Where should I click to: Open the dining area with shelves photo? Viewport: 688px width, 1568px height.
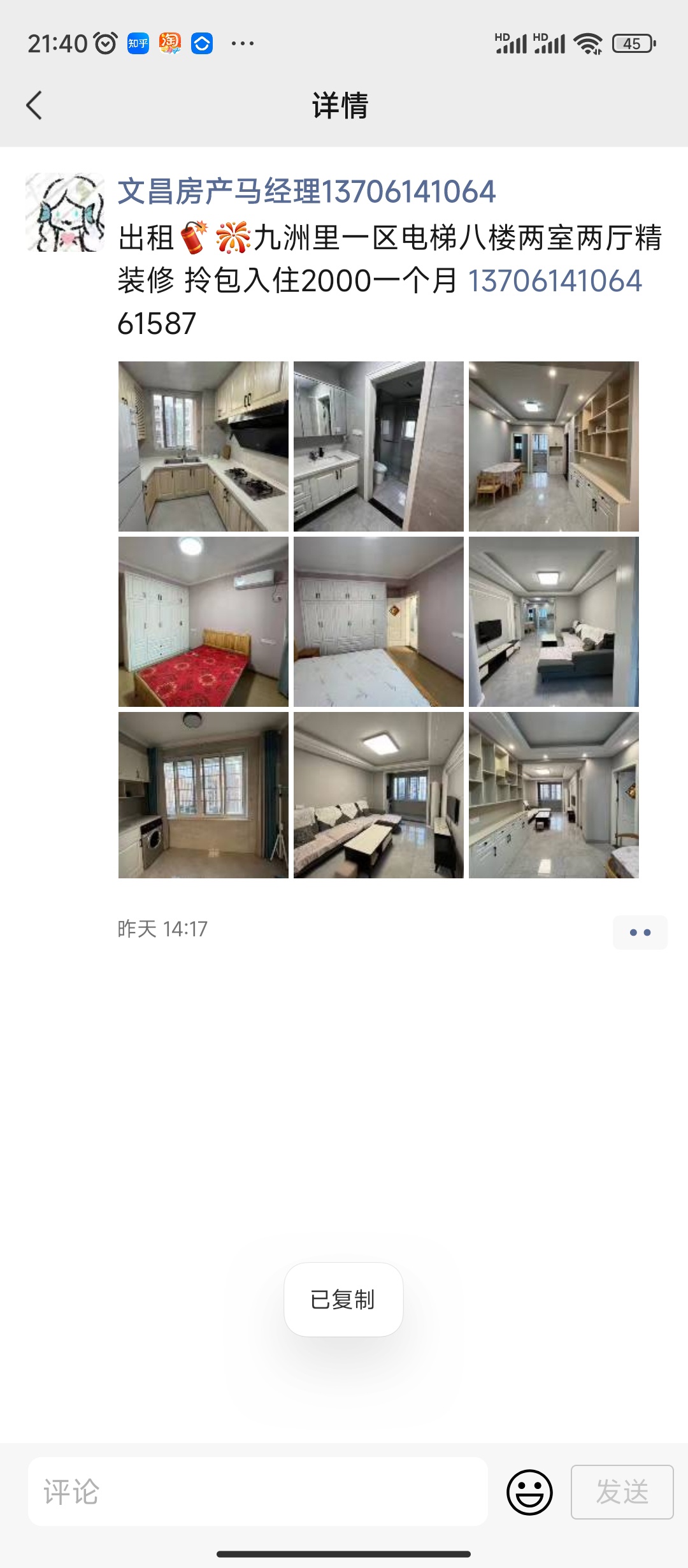pos(554,446)
